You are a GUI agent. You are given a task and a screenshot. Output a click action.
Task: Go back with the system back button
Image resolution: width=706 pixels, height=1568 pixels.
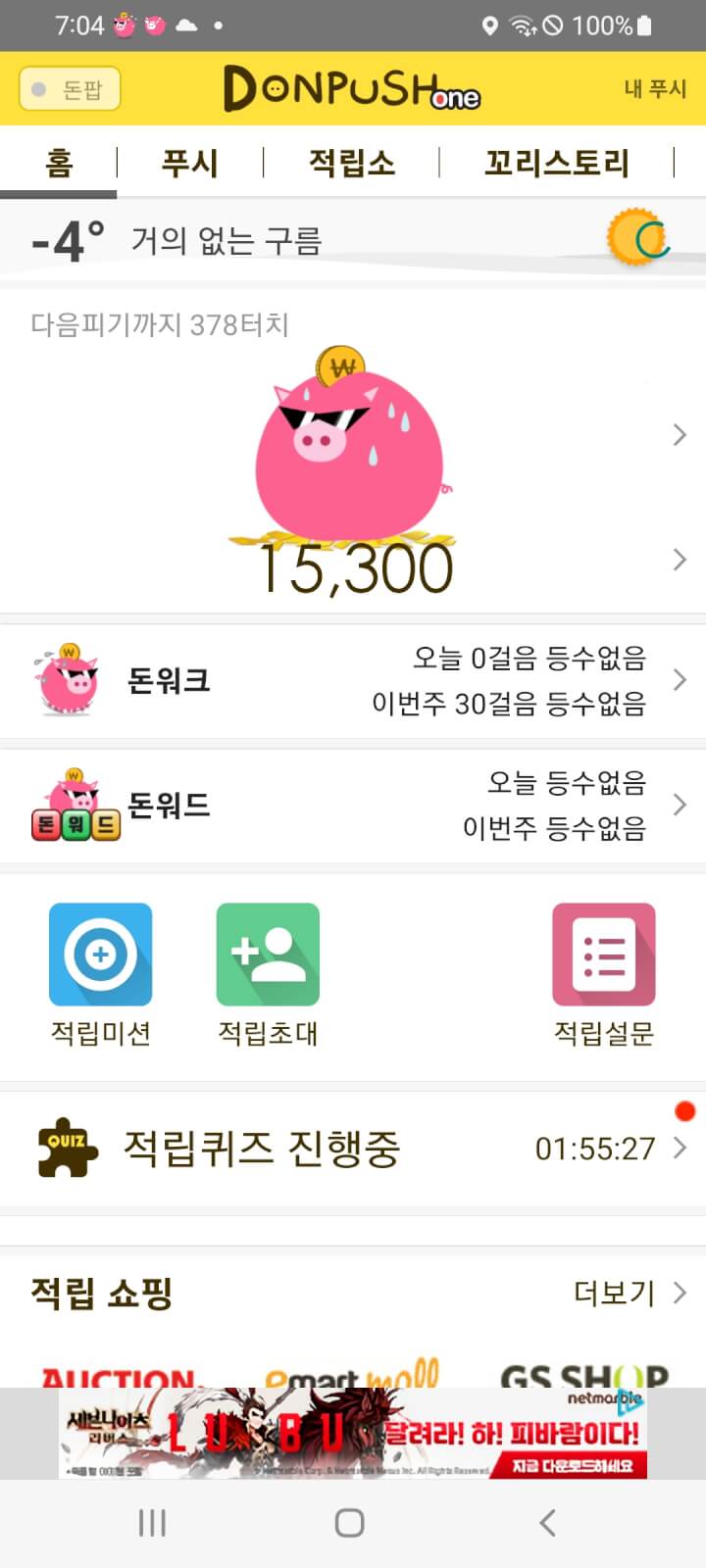point(548,1522)
